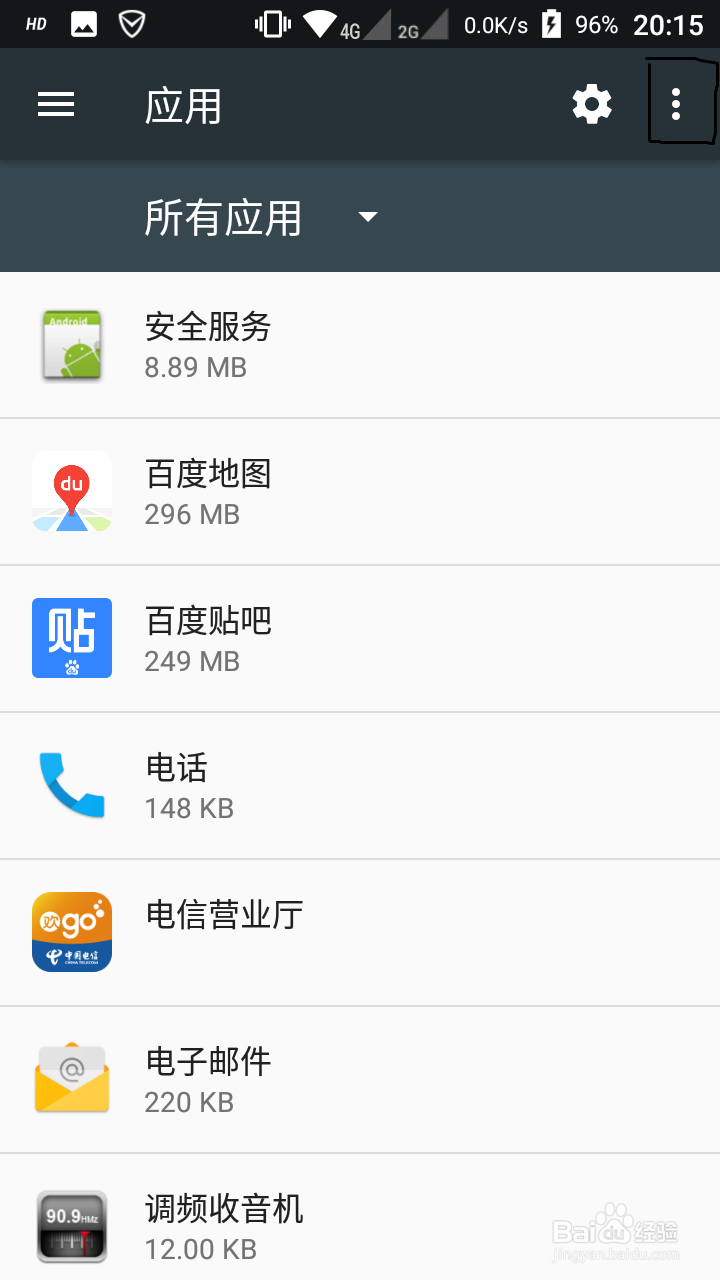Screen dimensions: 720x1280
Task: Open 百度贴吧 entry showing 249 MB
Action: click(300, 638)
